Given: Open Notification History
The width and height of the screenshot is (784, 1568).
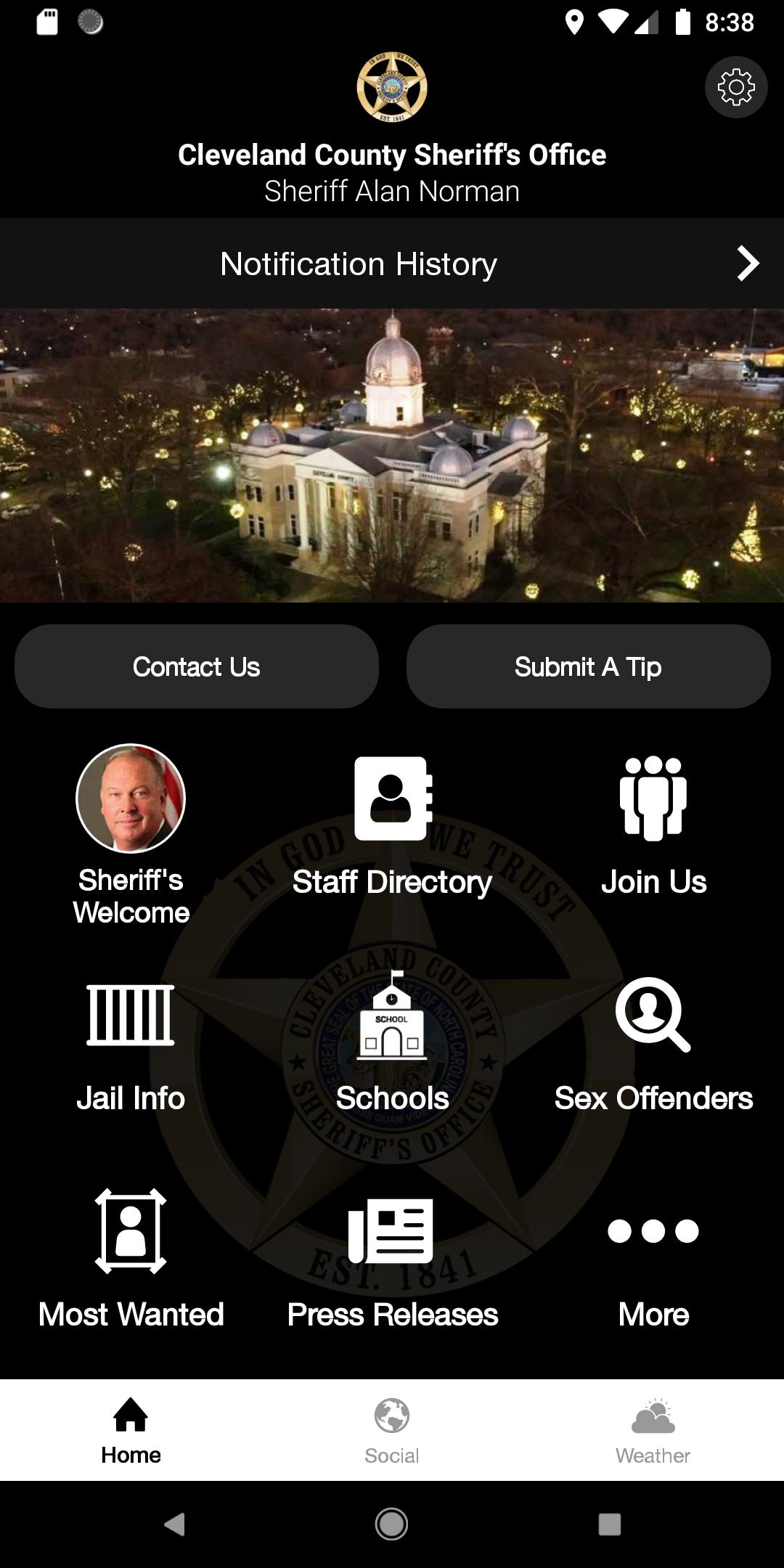Looking at the screenshot, I should click(x=392, y=264).
